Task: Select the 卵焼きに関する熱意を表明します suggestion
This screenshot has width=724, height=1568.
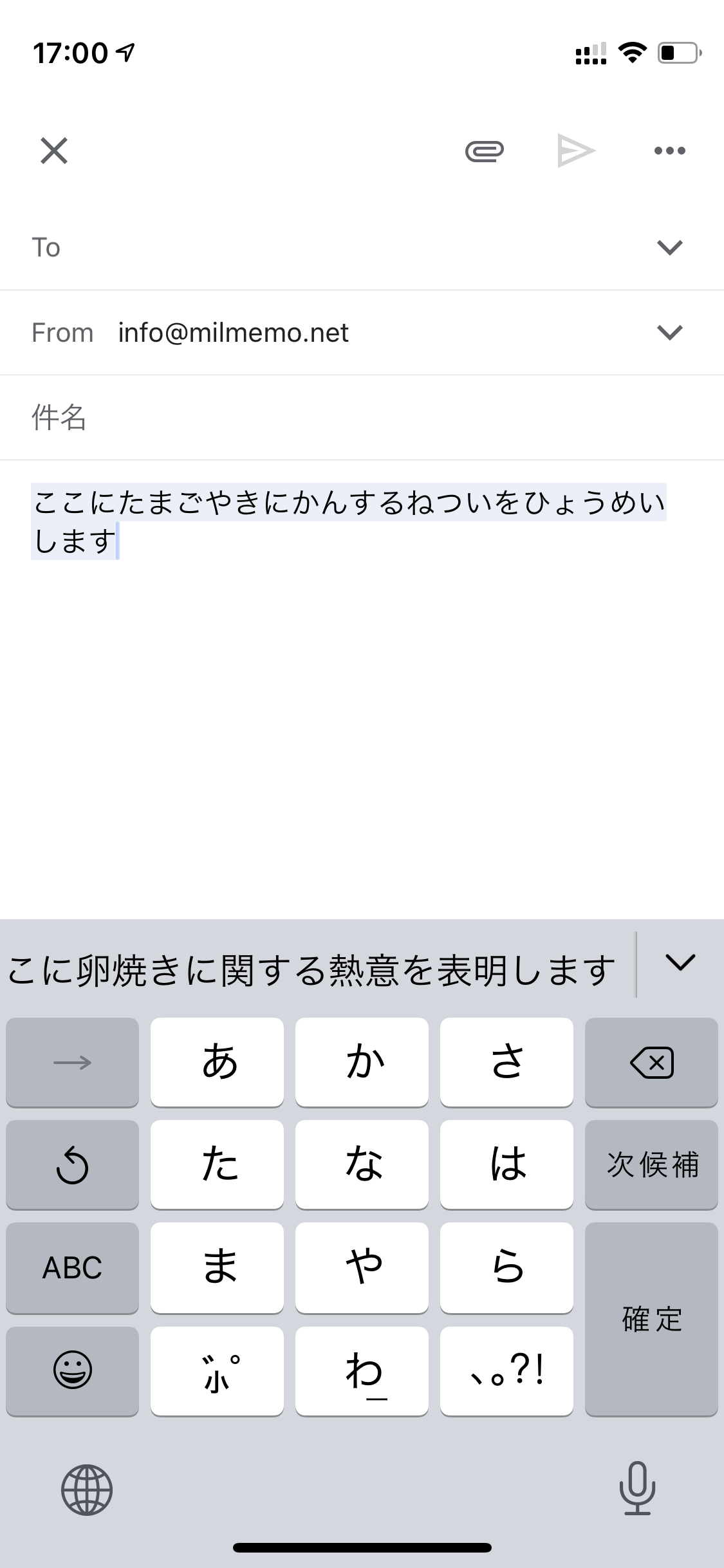Action: click(x=311, y=970)
